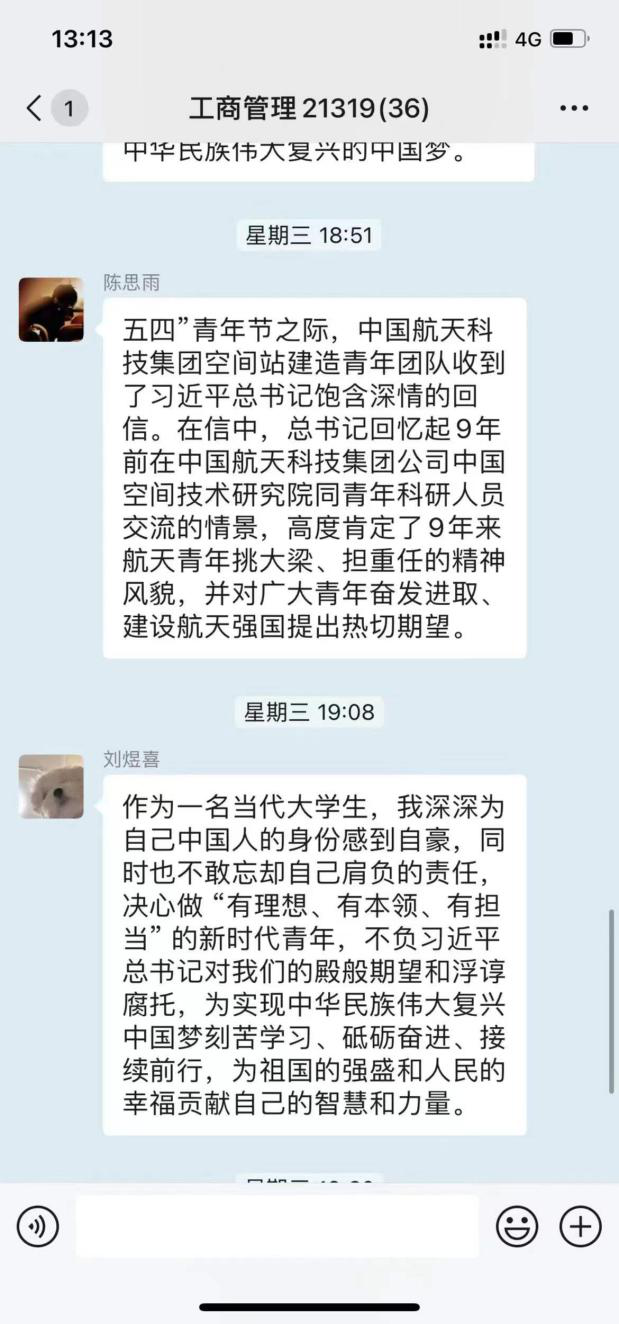Open the emoji picker
The width and height of the screenshot is (619, 1324).
click(517, 1226)
